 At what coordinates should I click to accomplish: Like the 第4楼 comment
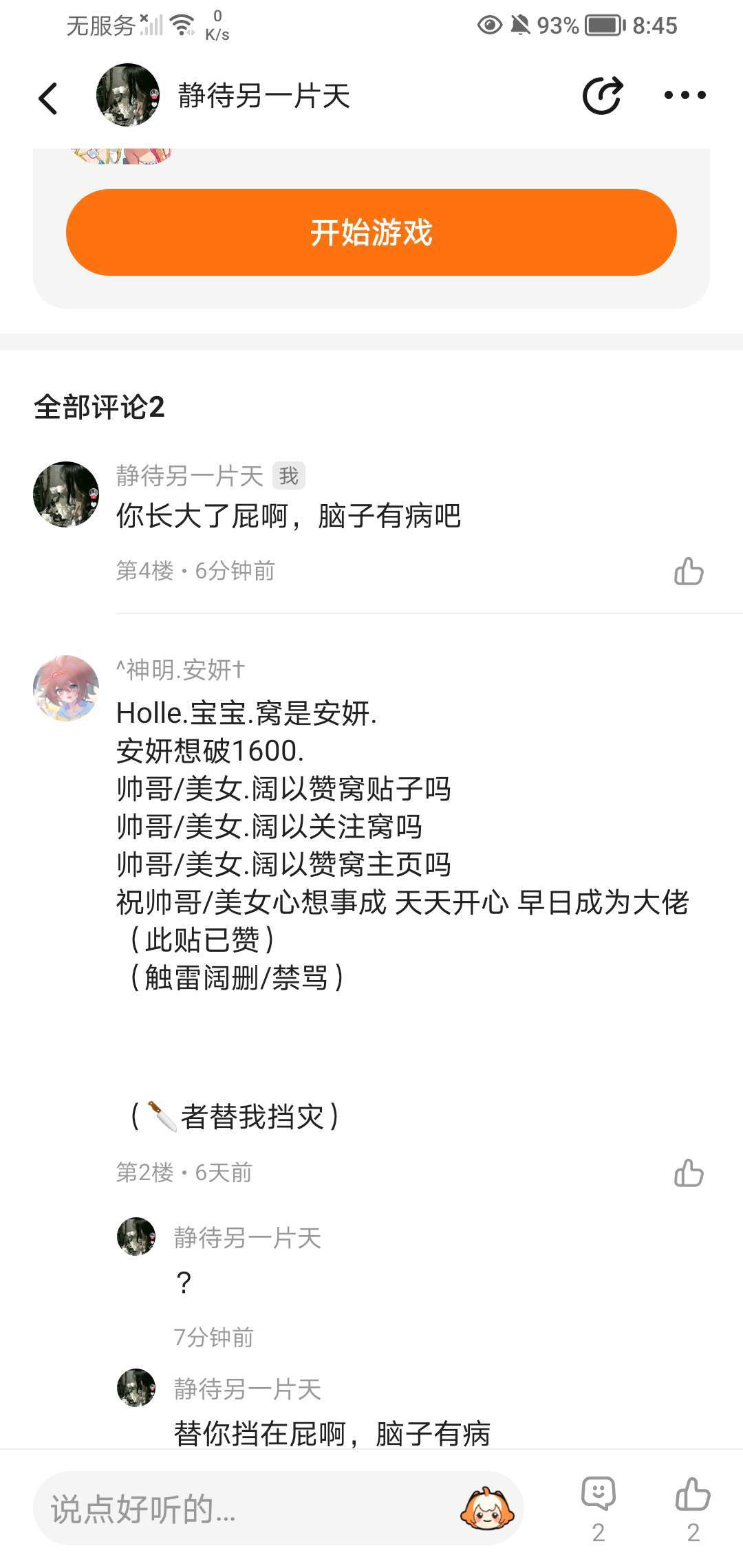tap(689, 571)
